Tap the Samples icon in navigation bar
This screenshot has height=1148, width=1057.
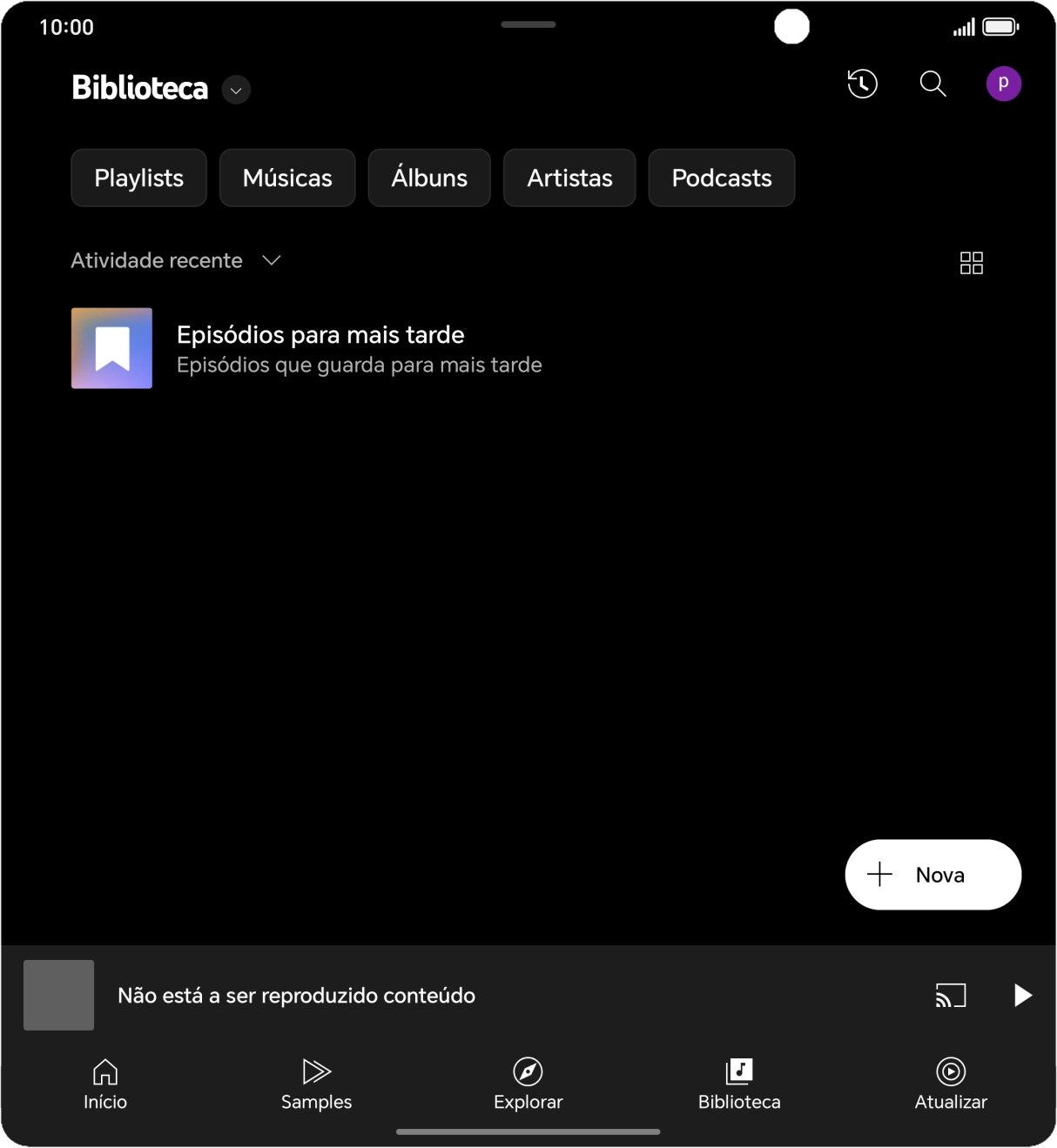tap(315, 1072)
